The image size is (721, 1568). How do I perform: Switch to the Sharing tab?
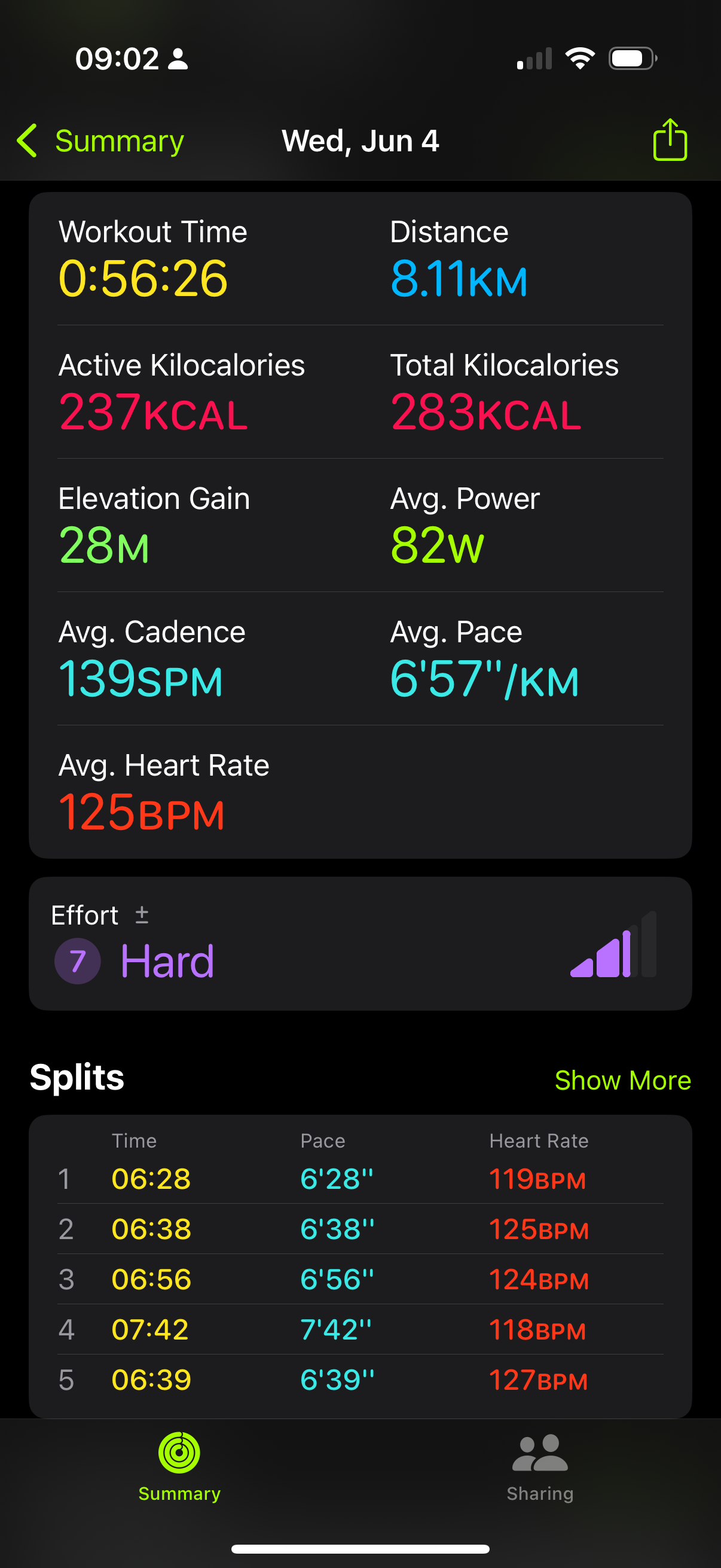coord(540,1468)
